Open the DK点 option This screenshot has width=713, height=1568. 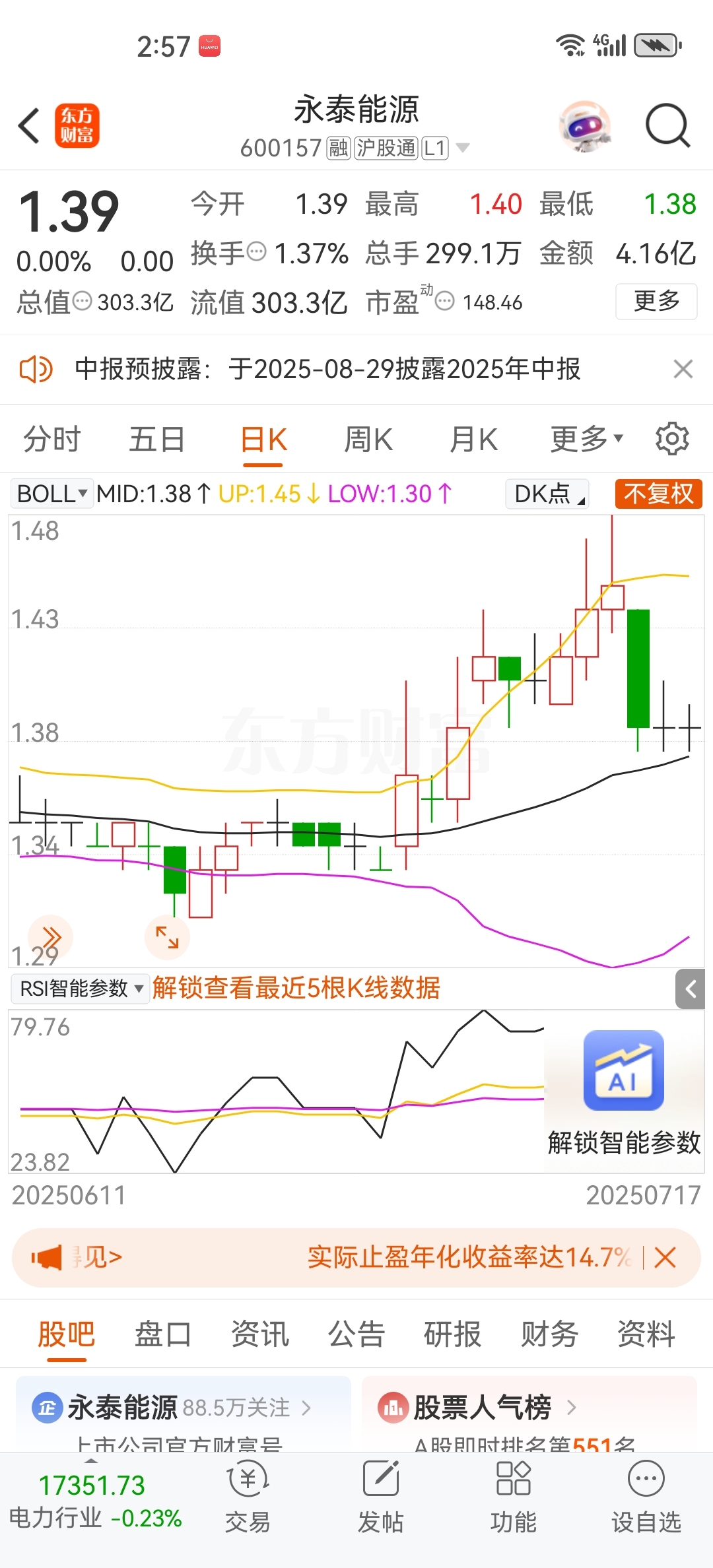(547, 494)
